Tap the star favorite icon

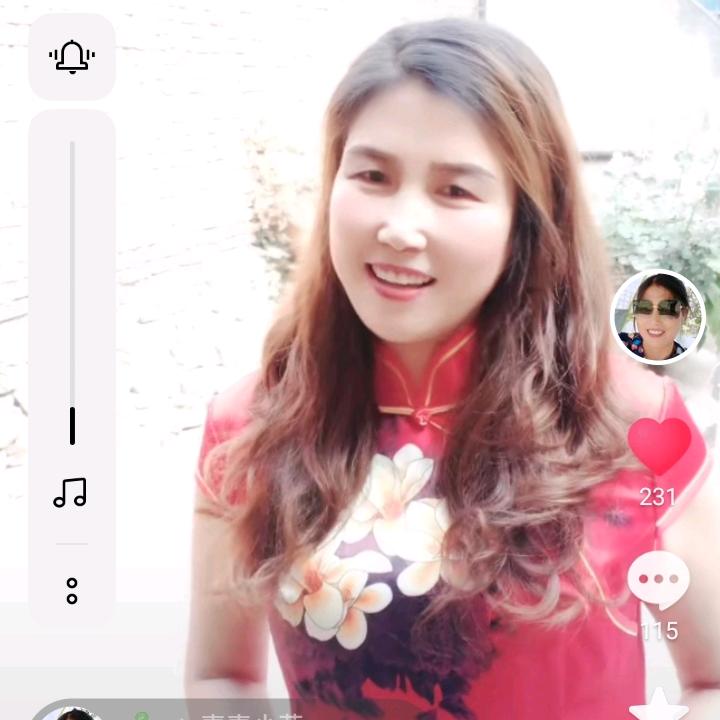659,705
